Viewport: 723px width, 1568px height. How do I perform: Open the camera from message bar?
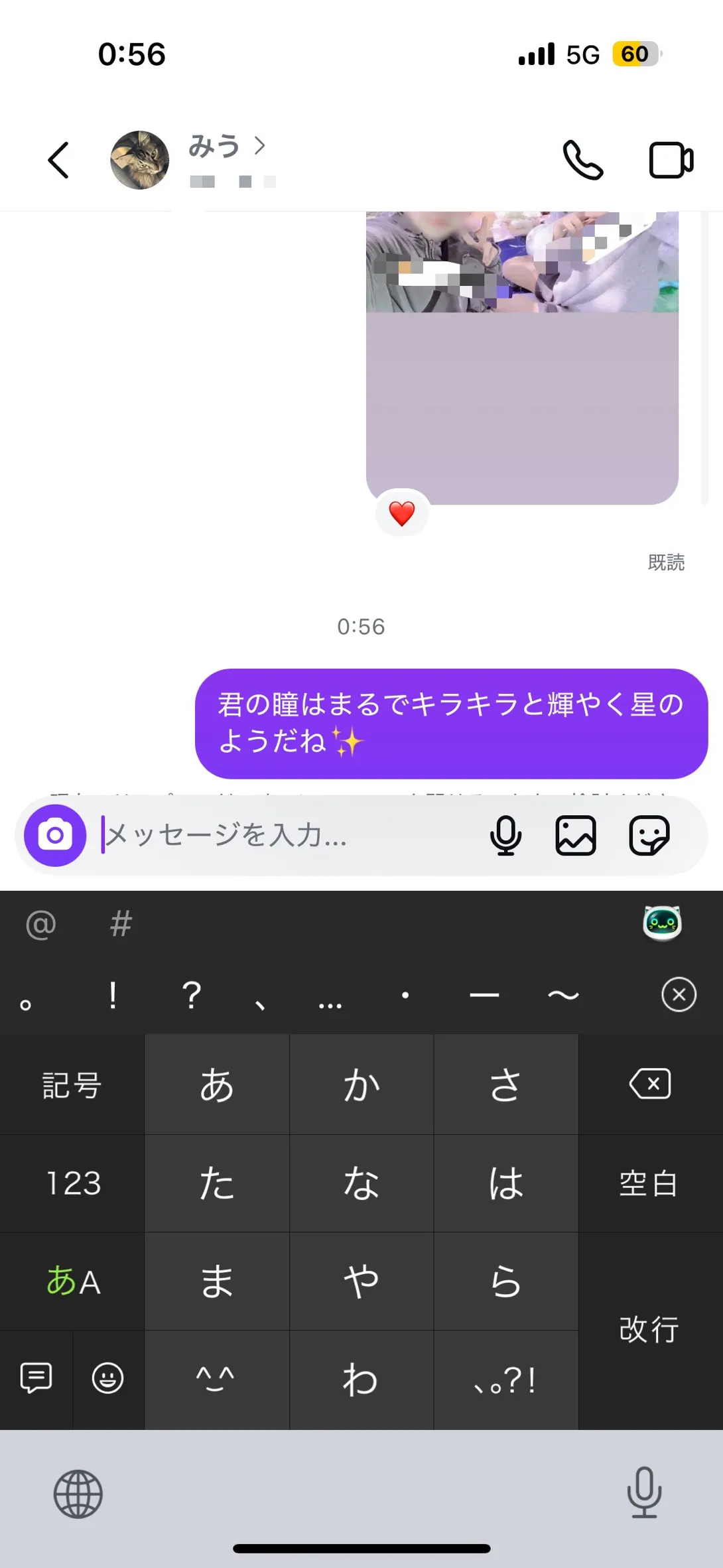pyautogui.click(x=55, y=835)
